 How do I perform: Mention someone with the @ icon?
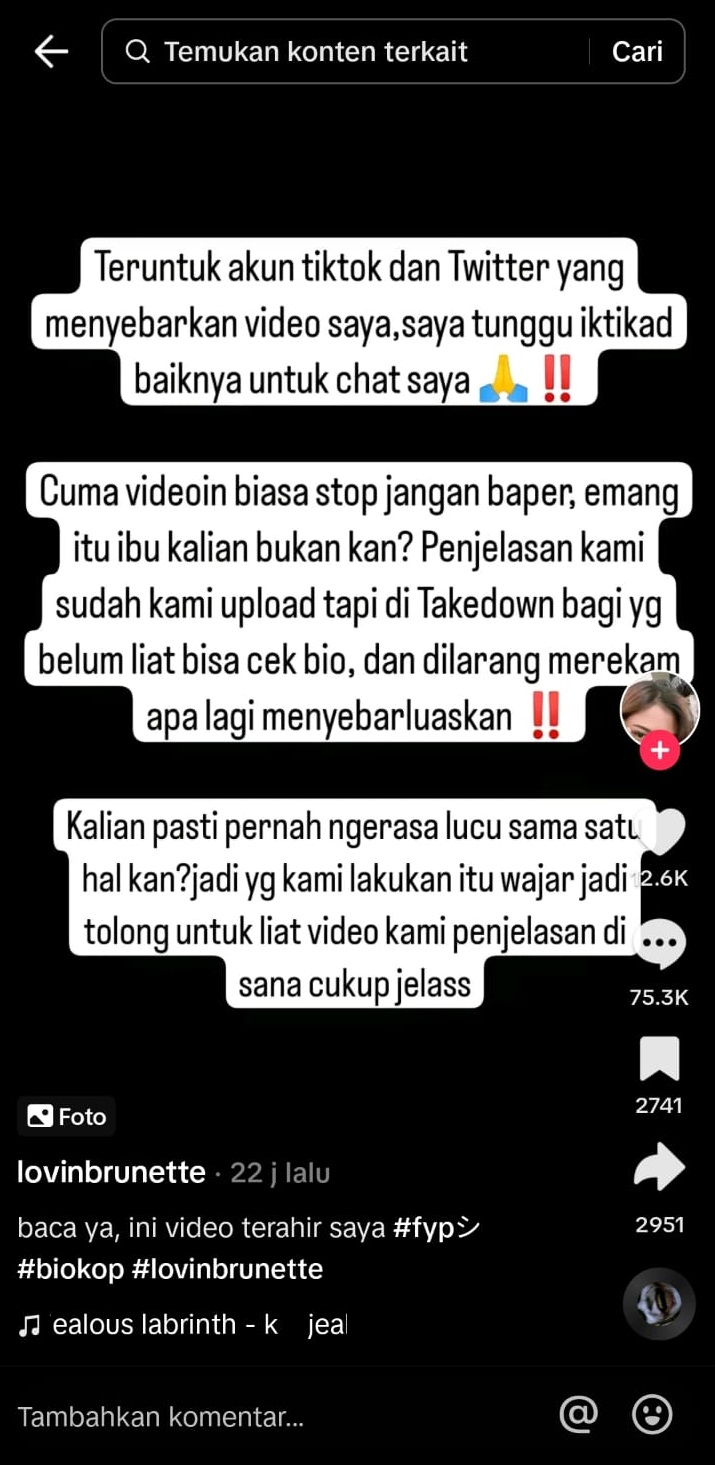(578, 1415)
